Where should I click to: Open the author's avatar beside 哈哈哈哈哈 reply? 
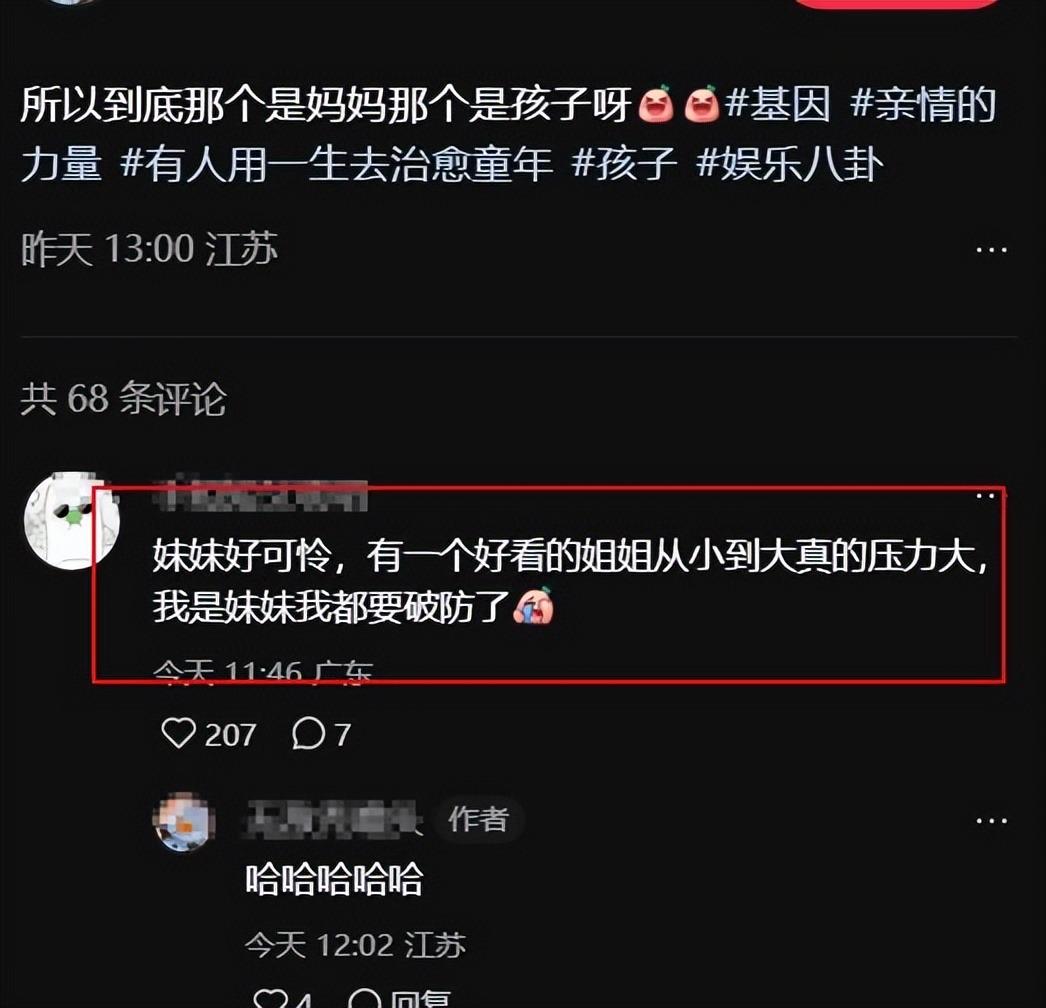[x=184, y=822]
